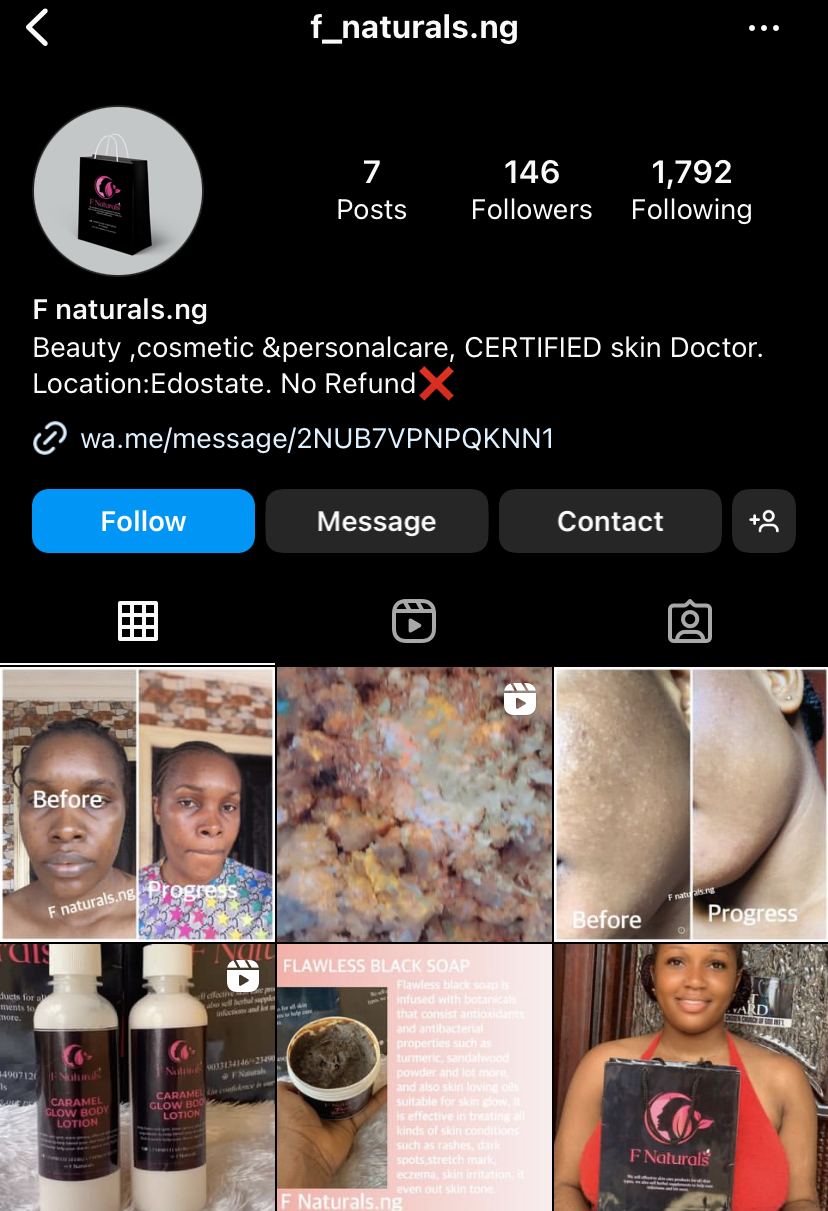Open the 146 Followers list
This screenshot has width=828, height=1211.
pos(531,190)
